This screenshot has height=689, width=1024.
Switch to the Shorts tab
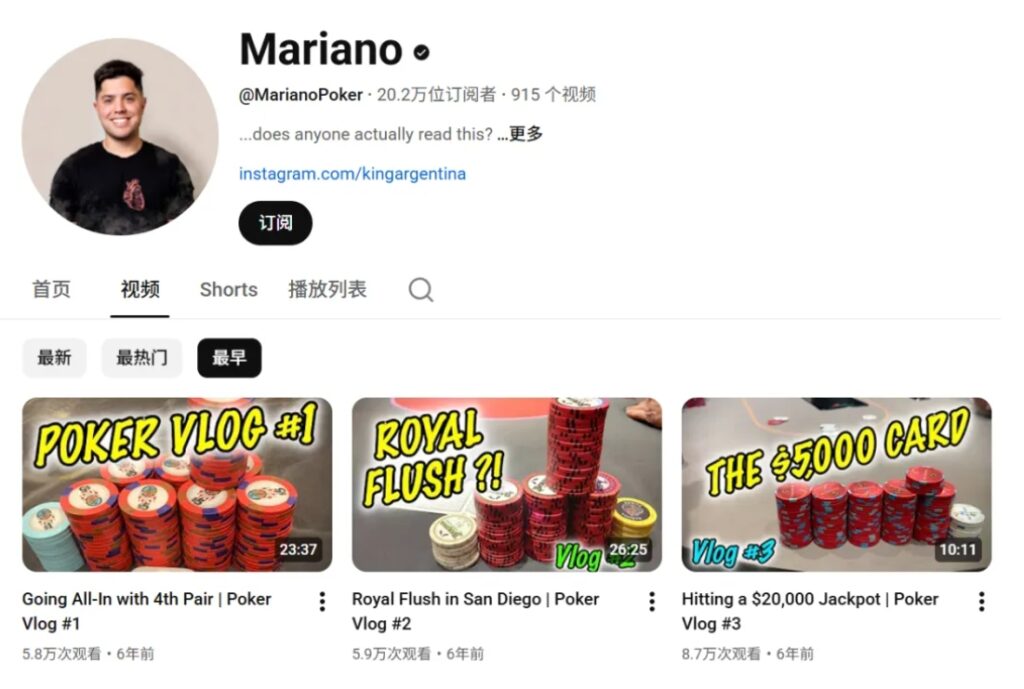tap(228, 290)
